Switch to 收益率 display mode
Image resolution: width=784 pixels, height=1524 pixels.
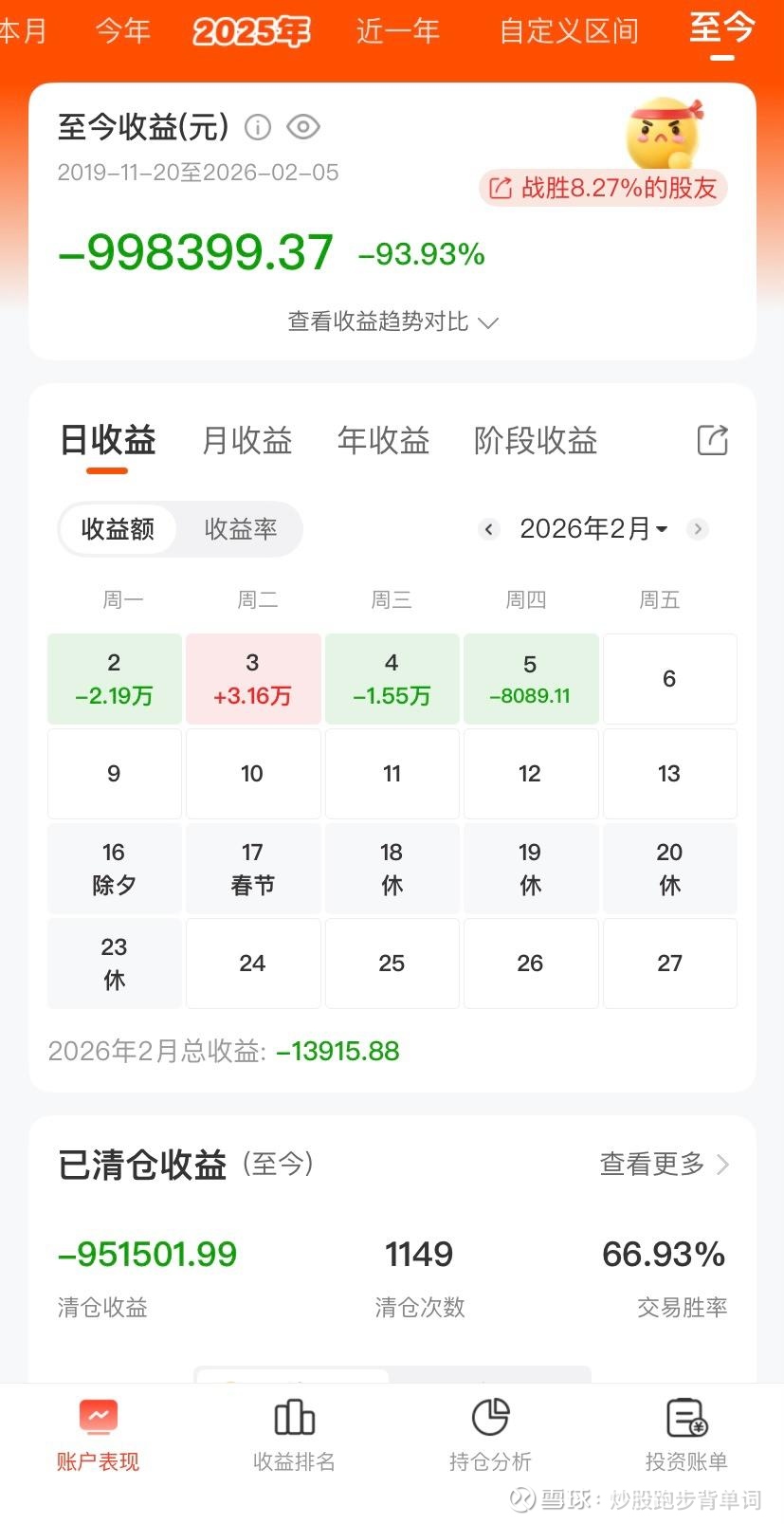tap(240, 529)
